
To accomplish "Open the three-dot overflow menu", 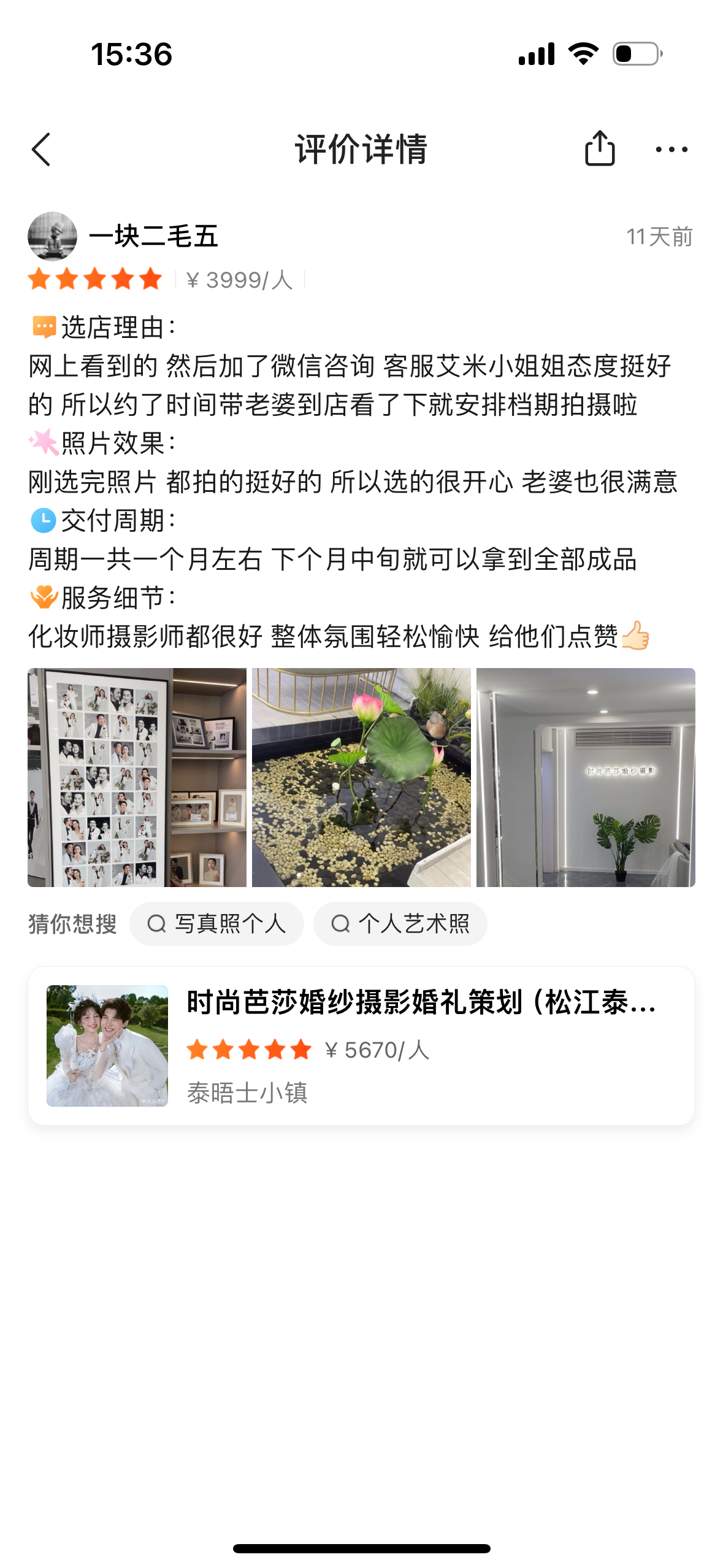I will 671,150.
